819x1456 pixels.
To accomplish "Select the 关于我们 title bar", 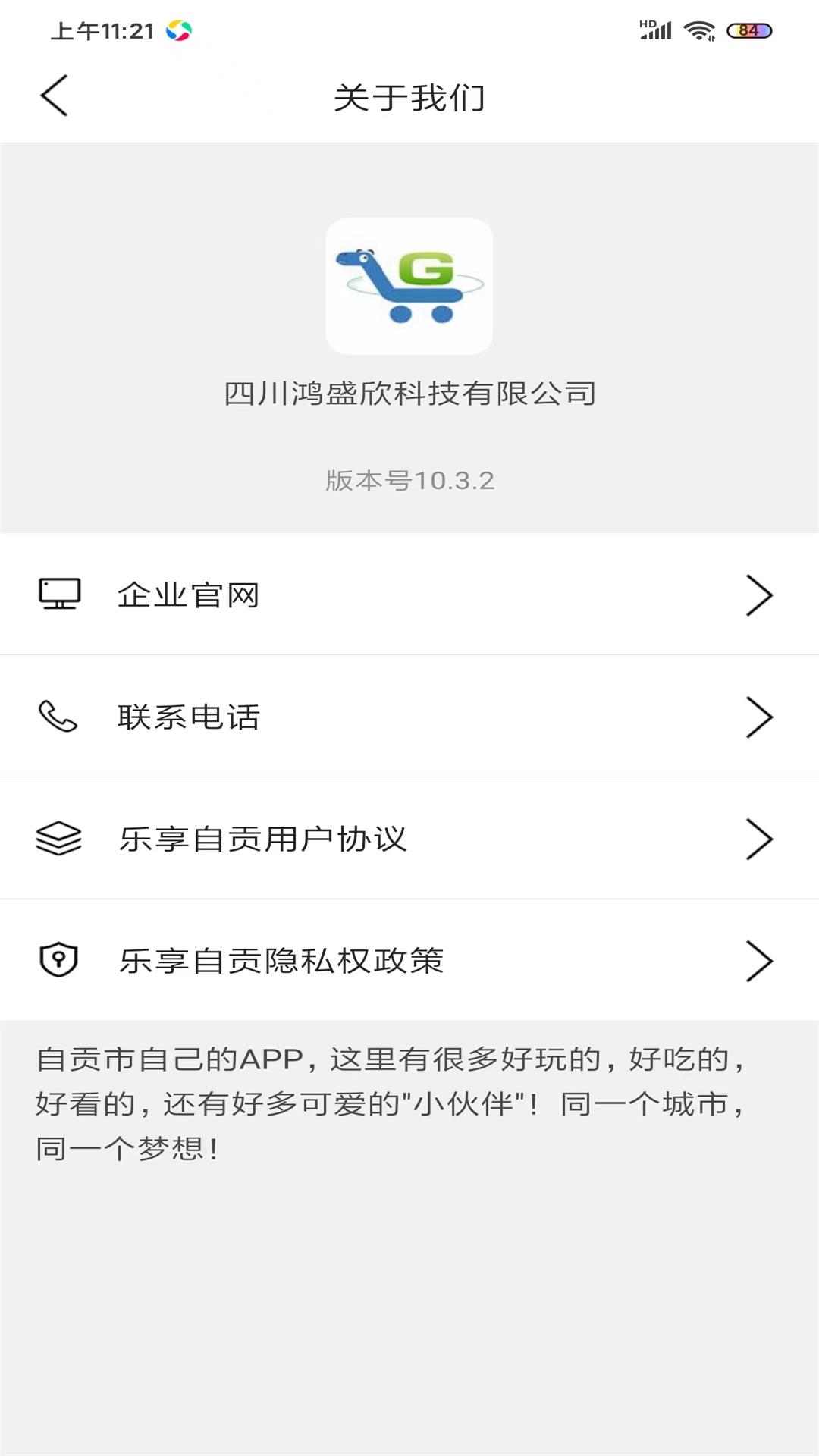I will coord(409,97).
